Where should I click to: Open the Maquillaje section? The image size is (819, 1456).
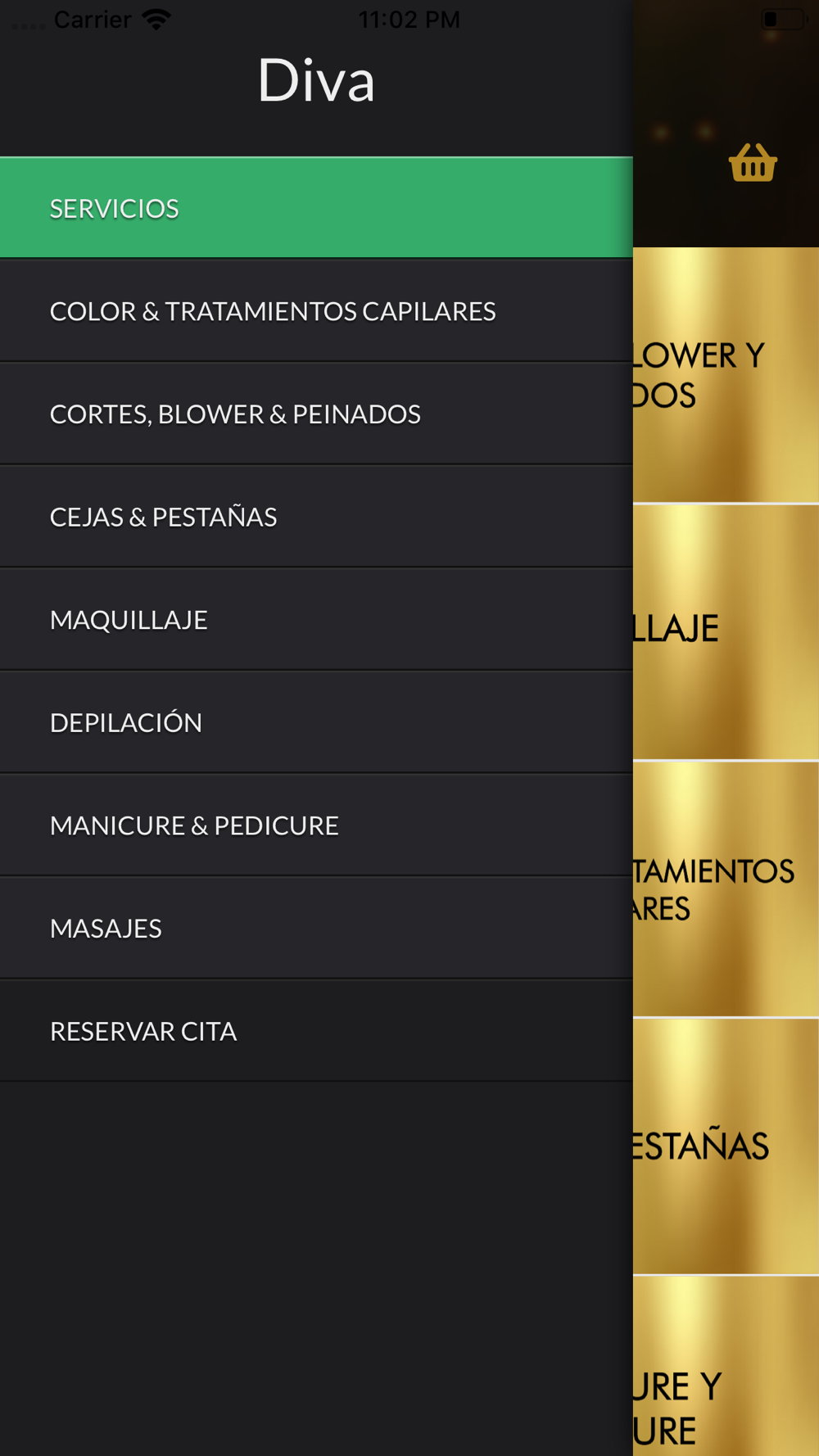coord(316,620)
